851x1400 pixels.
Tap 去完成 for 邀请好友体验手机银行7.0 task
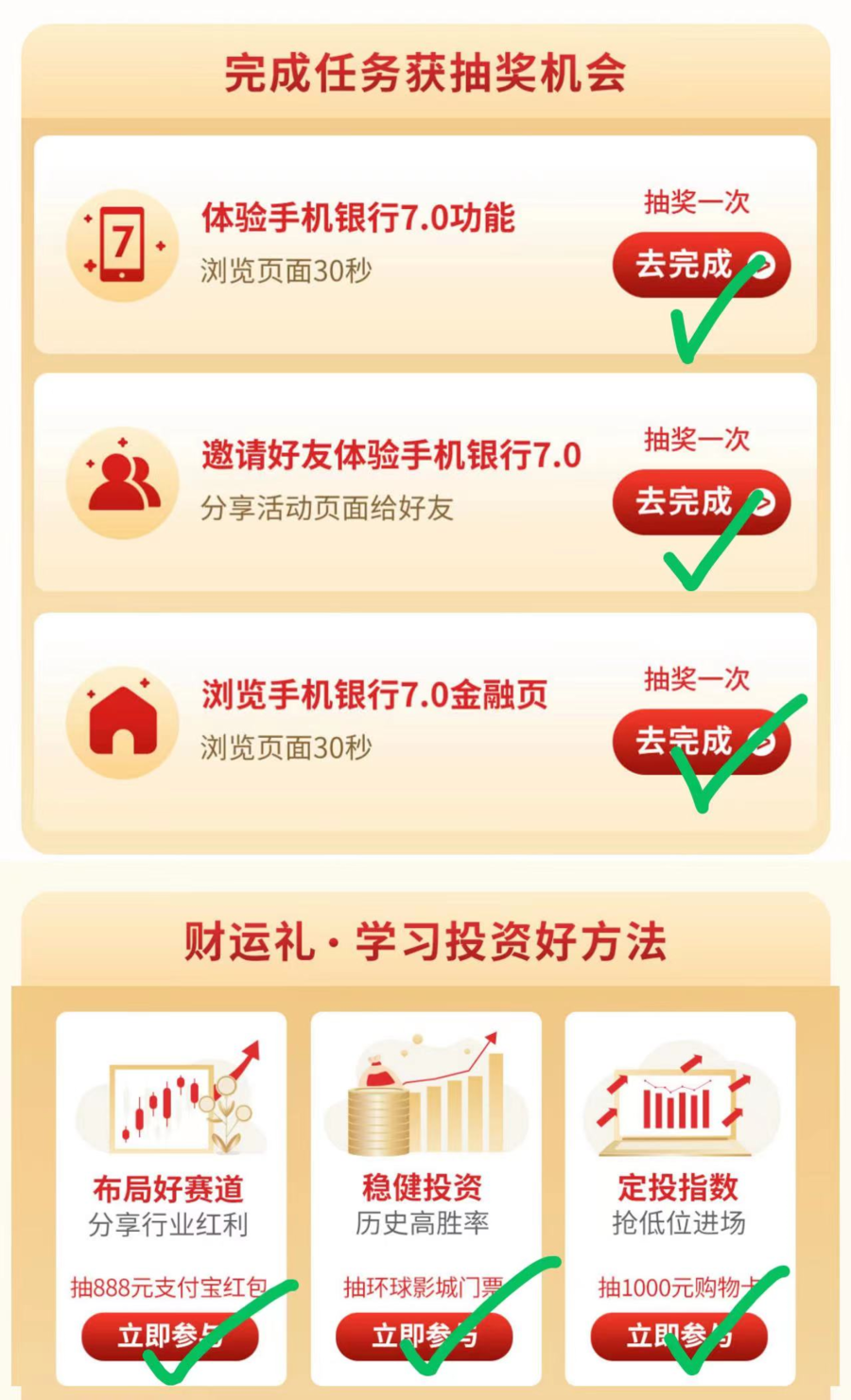tap(701, 502)
